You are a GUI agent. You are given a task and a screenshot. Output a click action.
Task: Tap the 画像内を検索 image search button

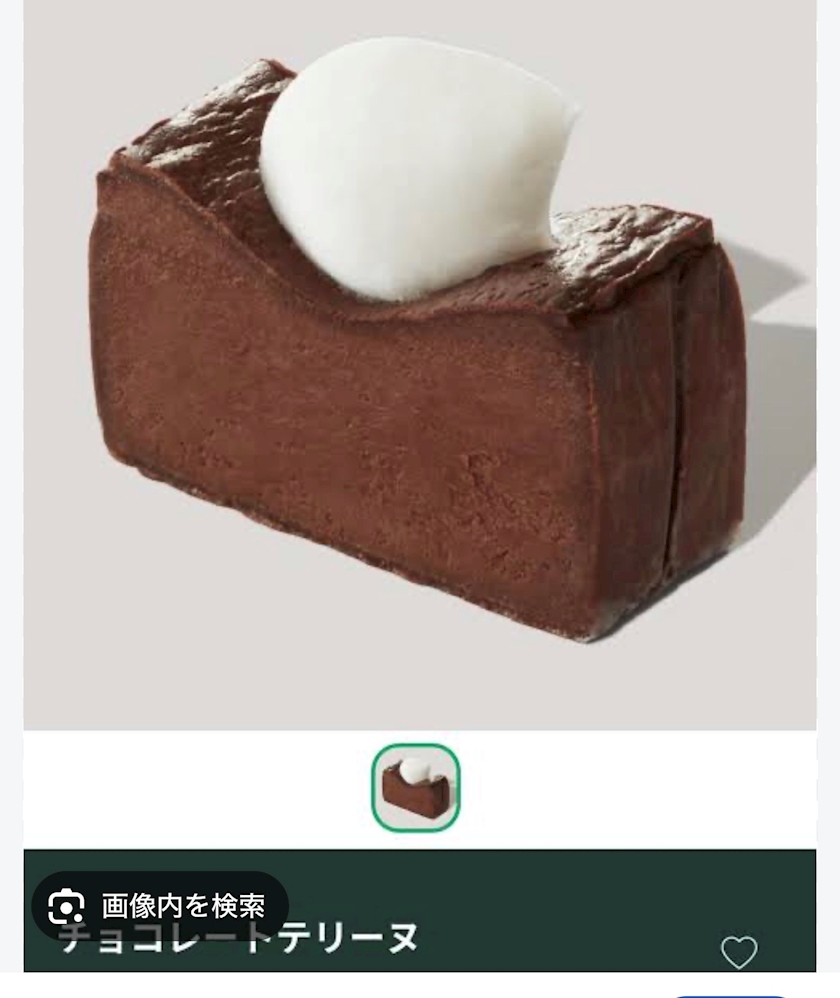(160, 906)
